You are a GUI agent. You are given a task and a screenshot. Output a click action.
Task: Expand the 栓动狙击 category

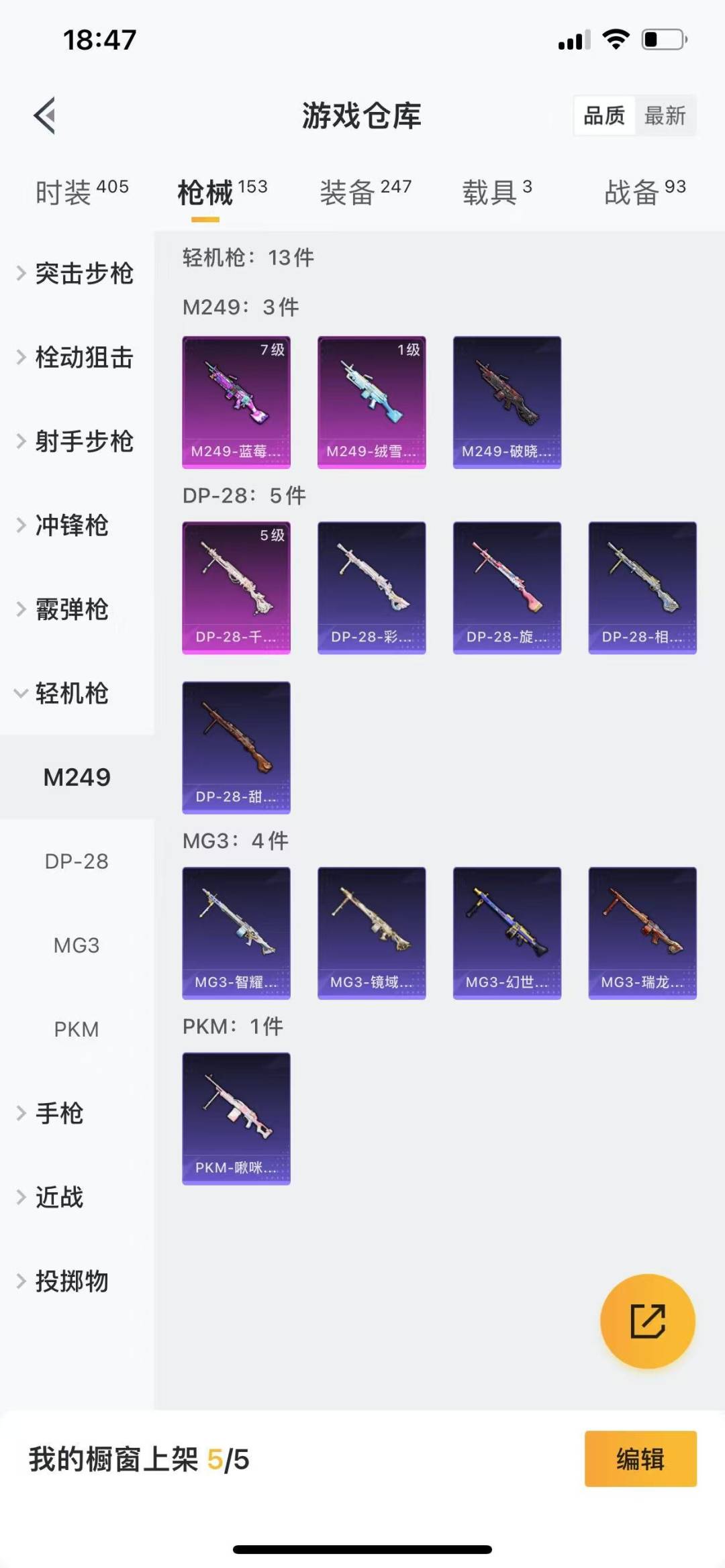(x=77, y=358)
